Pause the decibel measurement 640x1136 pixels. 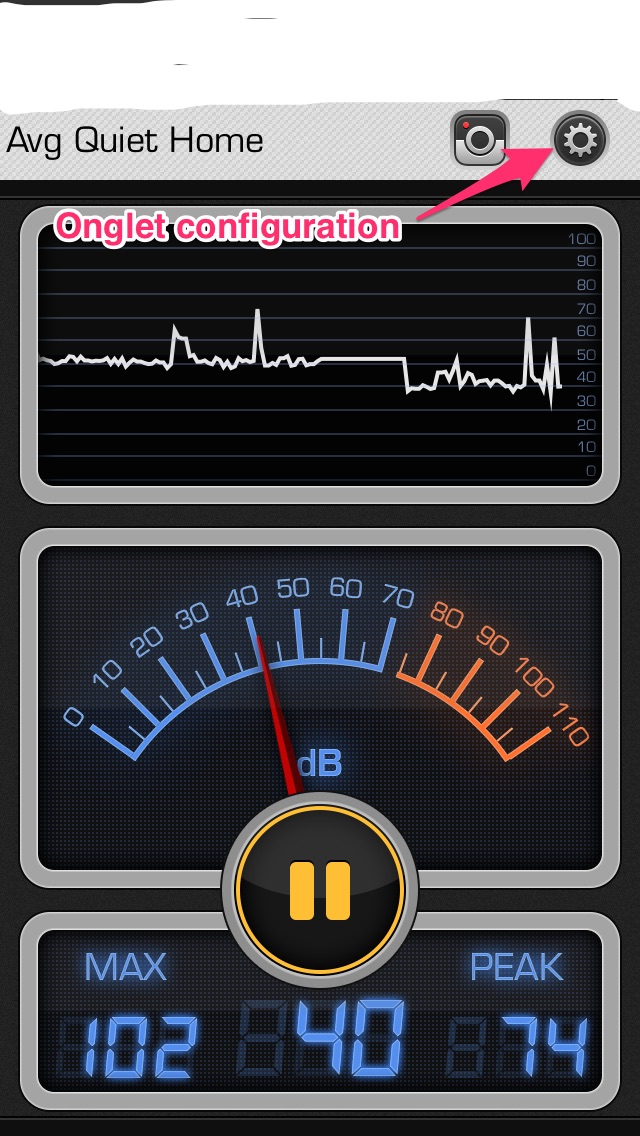point(320,889)
